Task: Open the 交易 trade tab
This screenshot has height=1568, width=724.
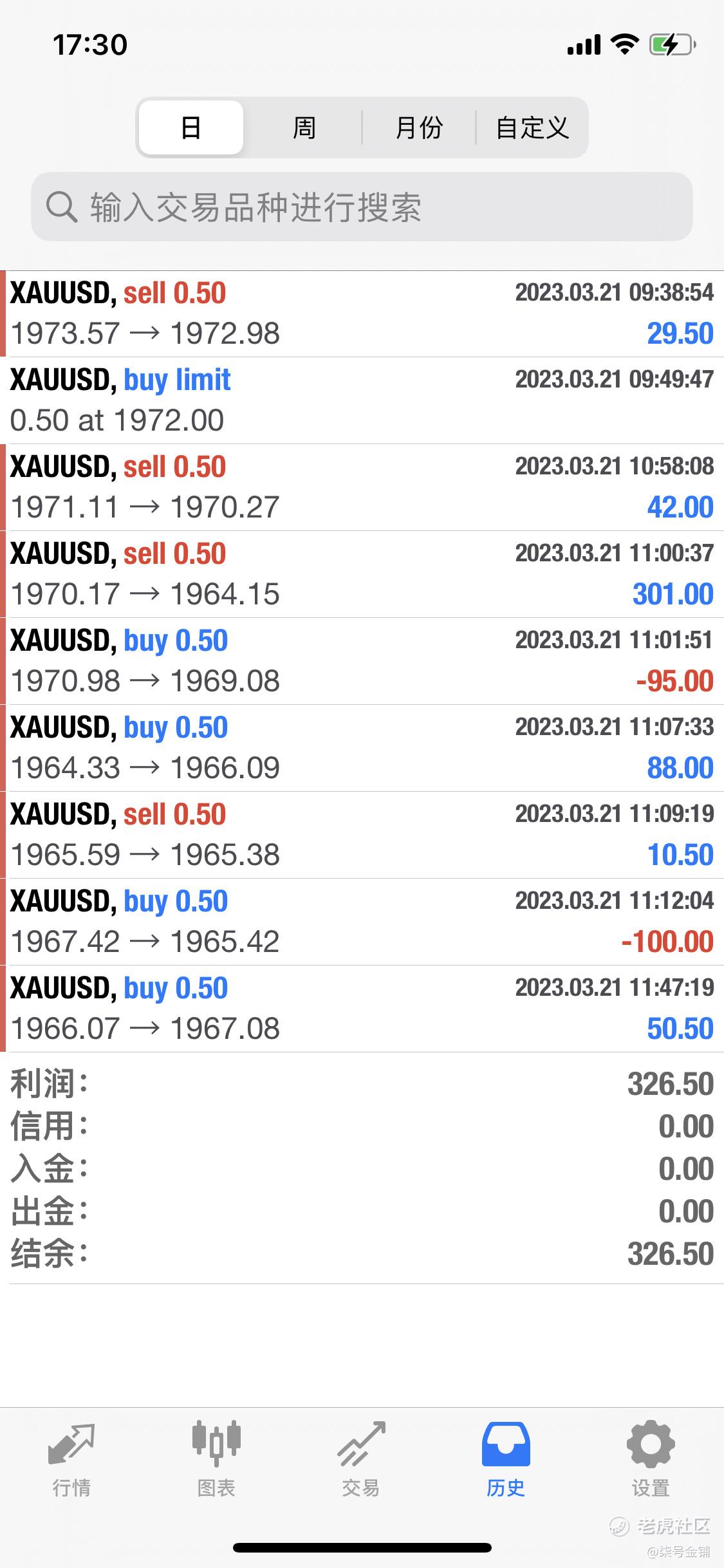Action: click(361, 1460)
